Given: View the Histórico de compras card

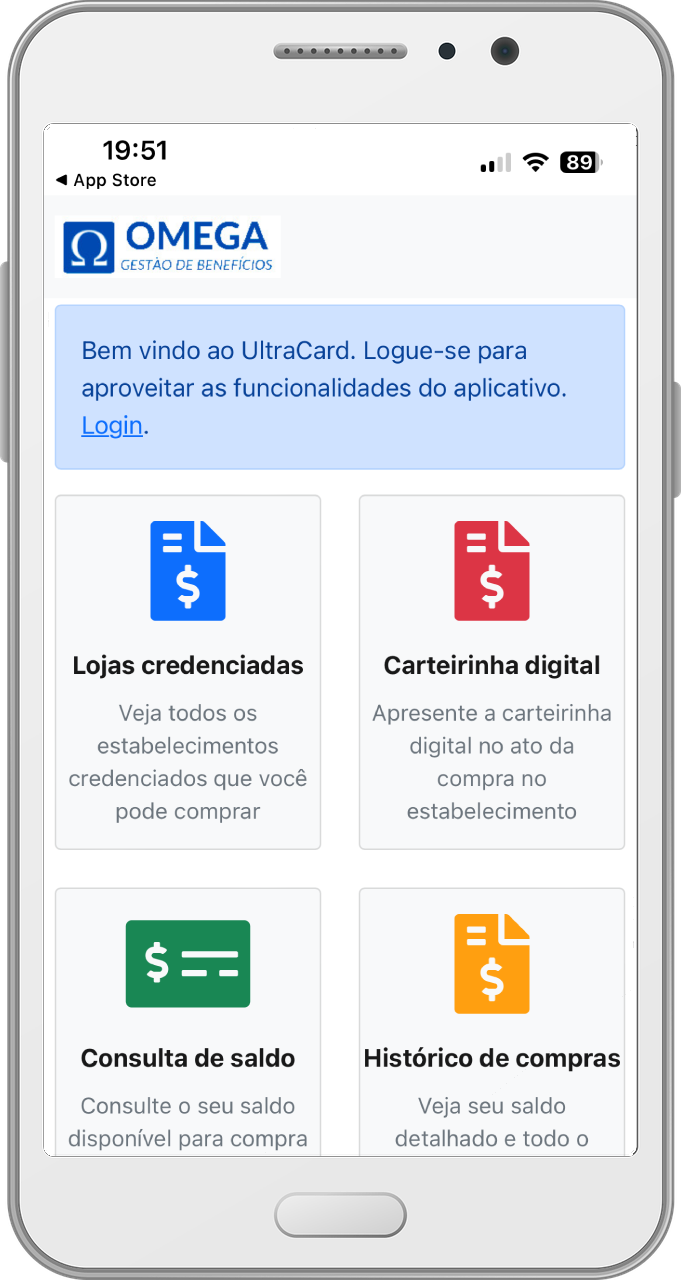Looking at the screenshot, I should (x=492, y=1022).
